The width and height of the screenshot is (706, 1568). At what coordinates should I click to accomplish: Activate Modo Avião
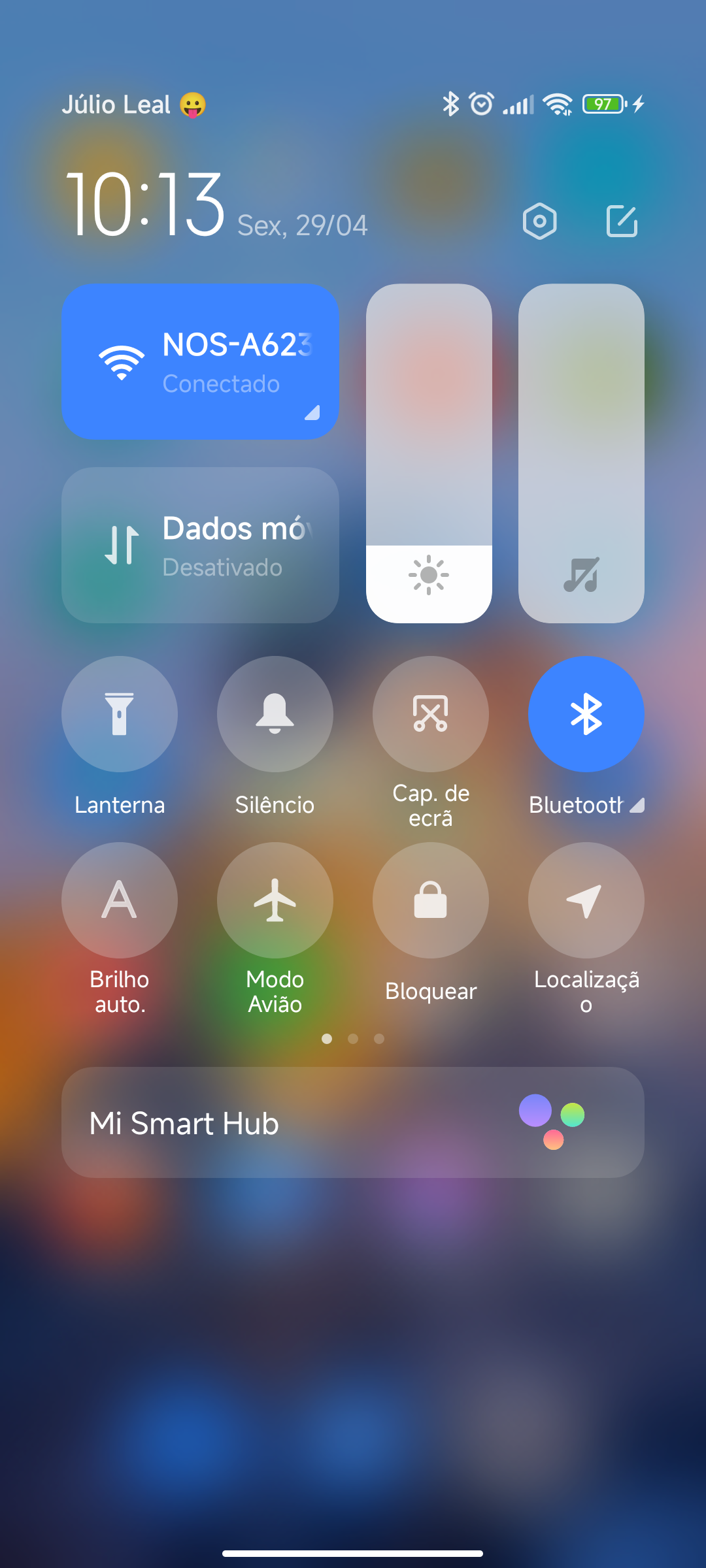pyautogui.click(x=275, y=900)
